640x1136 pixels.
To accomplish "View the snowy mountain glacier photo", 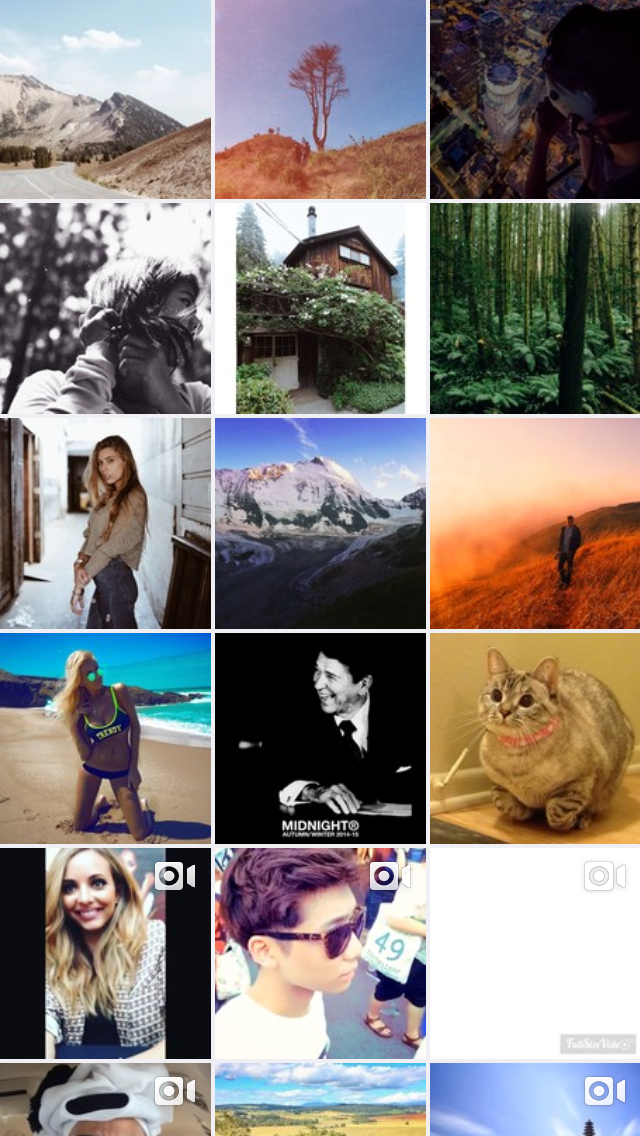I will (x=320, y=523).
